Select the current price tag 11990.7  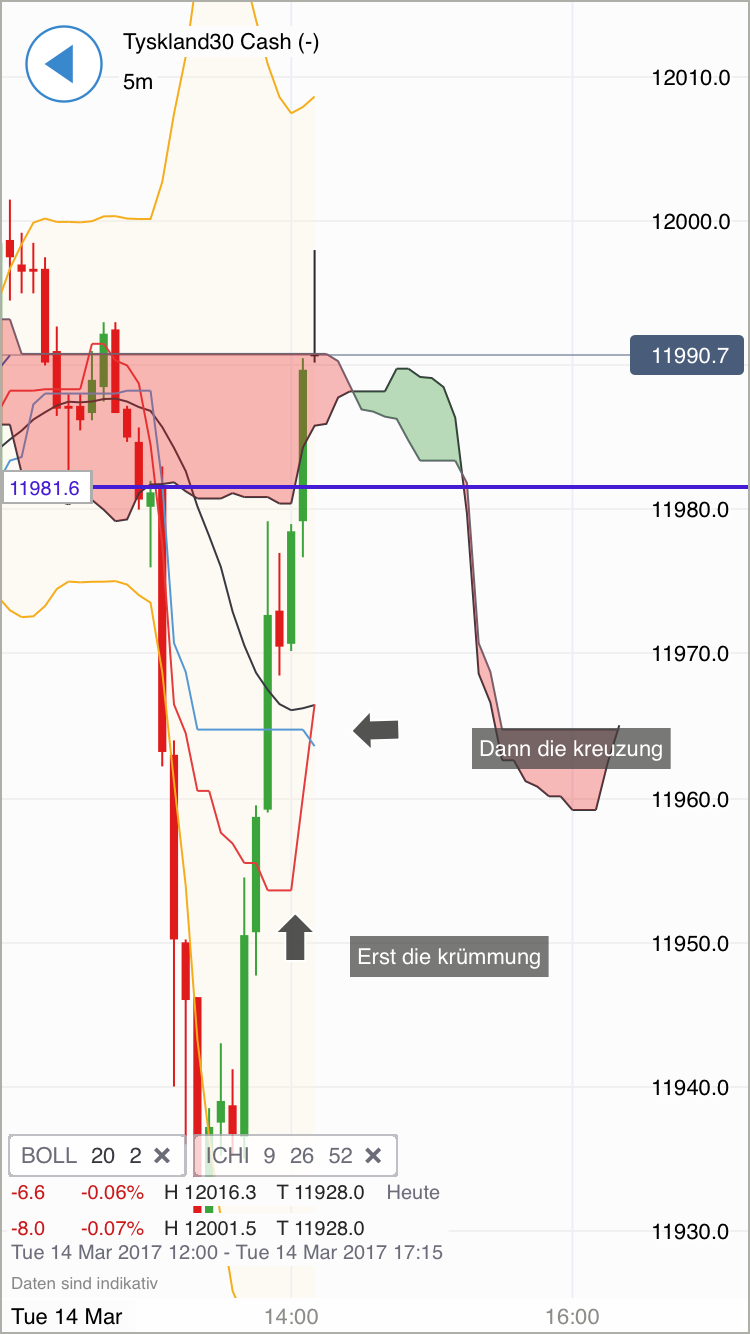687,355
